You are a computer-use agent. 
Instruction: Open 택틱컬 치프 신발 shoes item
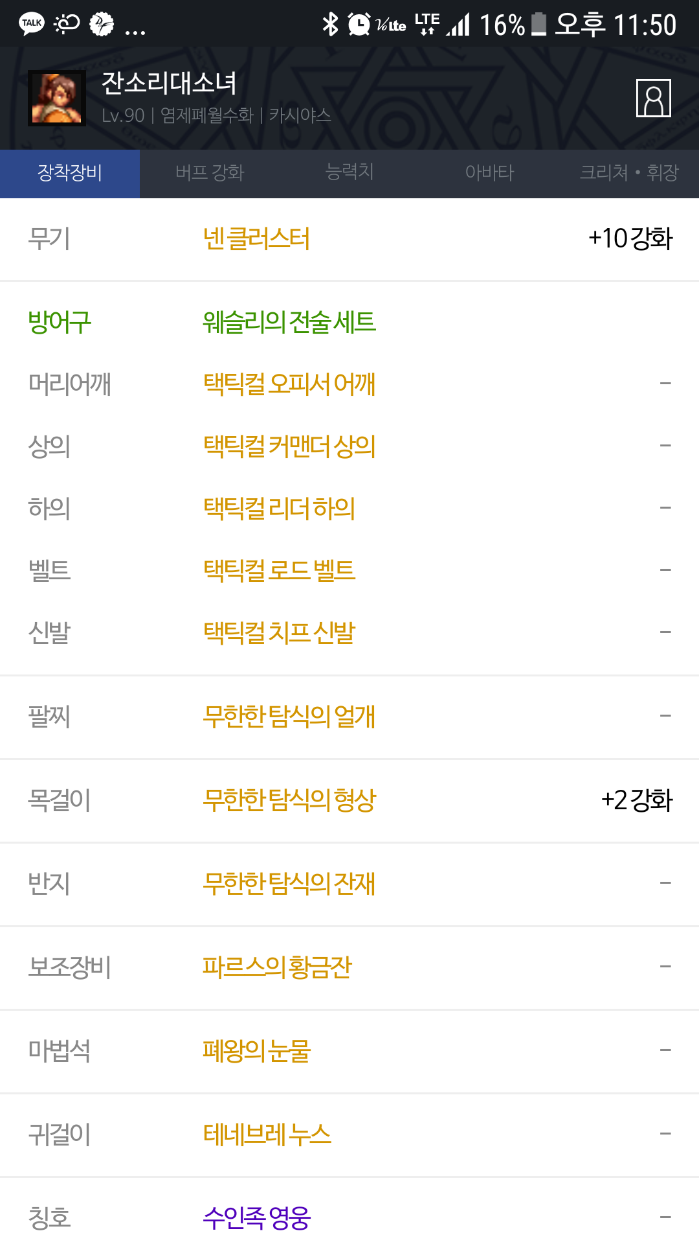point(279,632)
